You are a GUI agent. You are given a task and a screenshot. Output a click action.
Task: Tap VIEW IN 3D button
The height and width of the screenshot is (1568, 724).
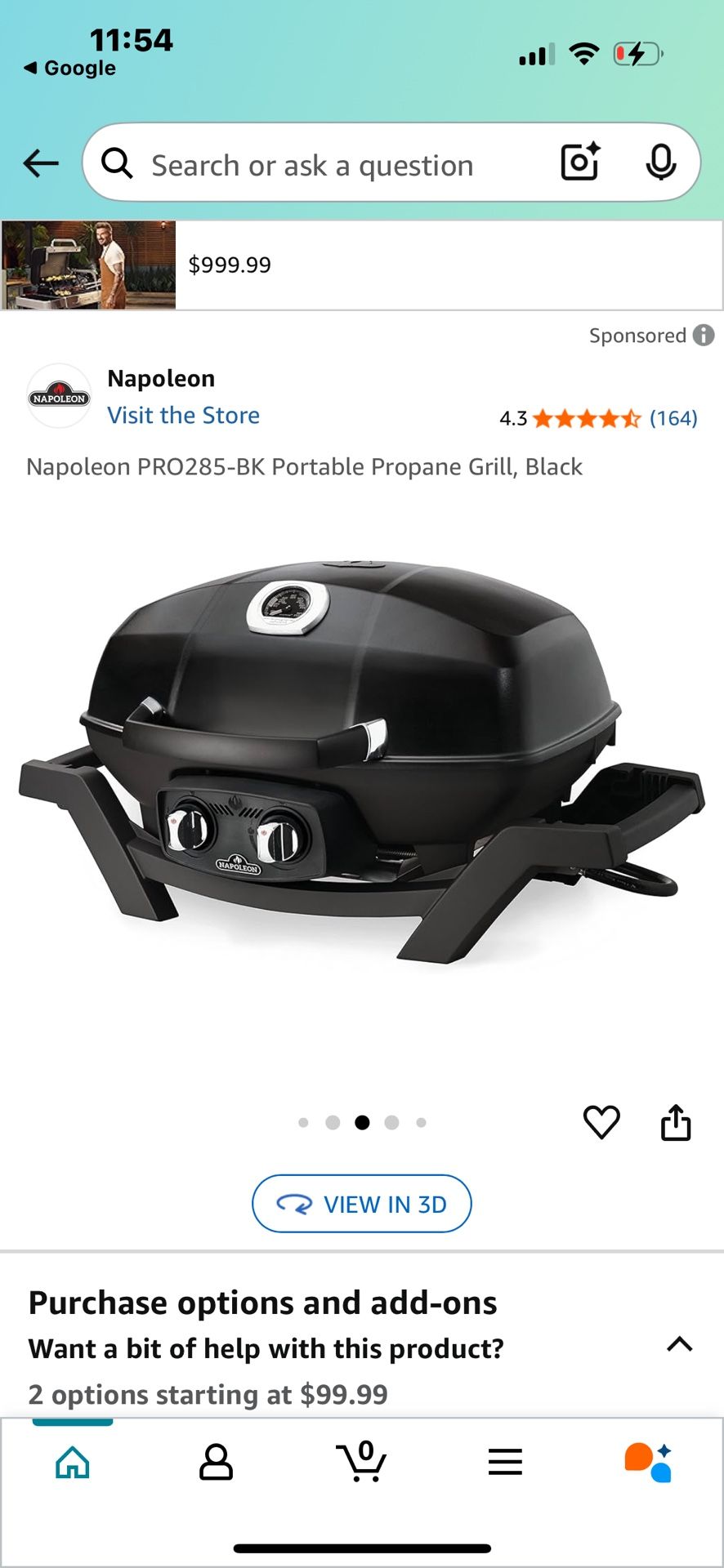[x=362, y=1203]
